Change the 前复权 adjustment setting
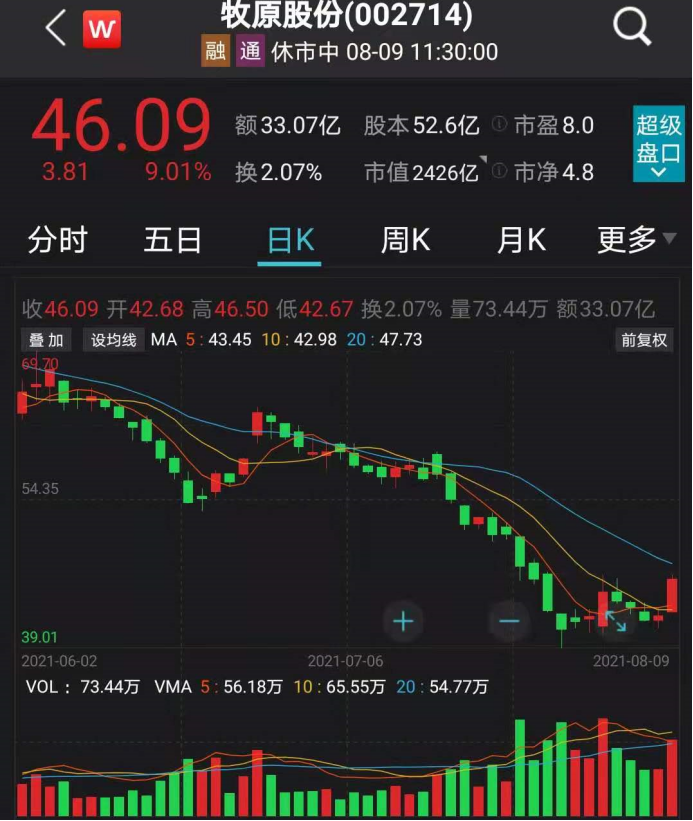Viewport: 693px width, 821px height. pyautogui.click(x=643, y=340)
